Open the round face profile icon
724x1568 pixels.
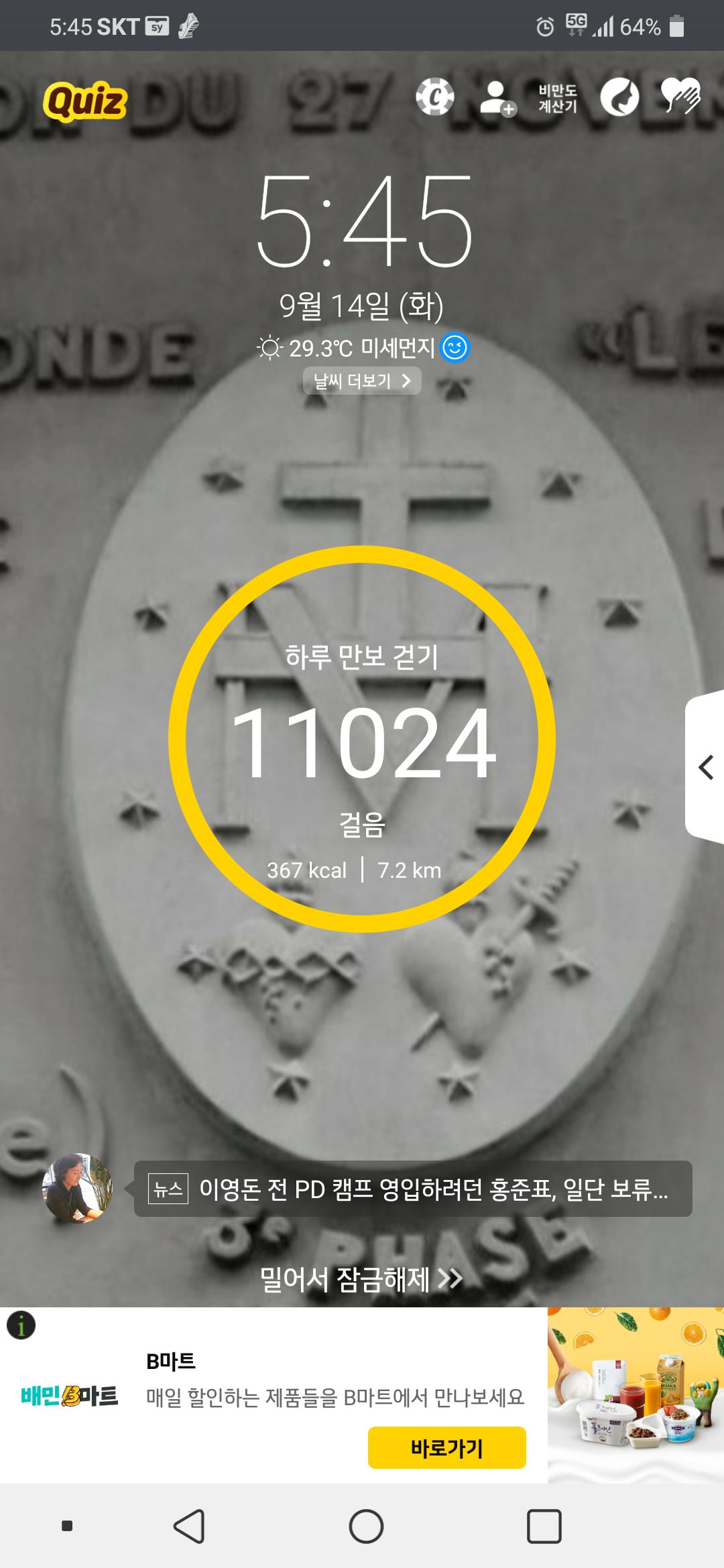[x=619, y=98]
